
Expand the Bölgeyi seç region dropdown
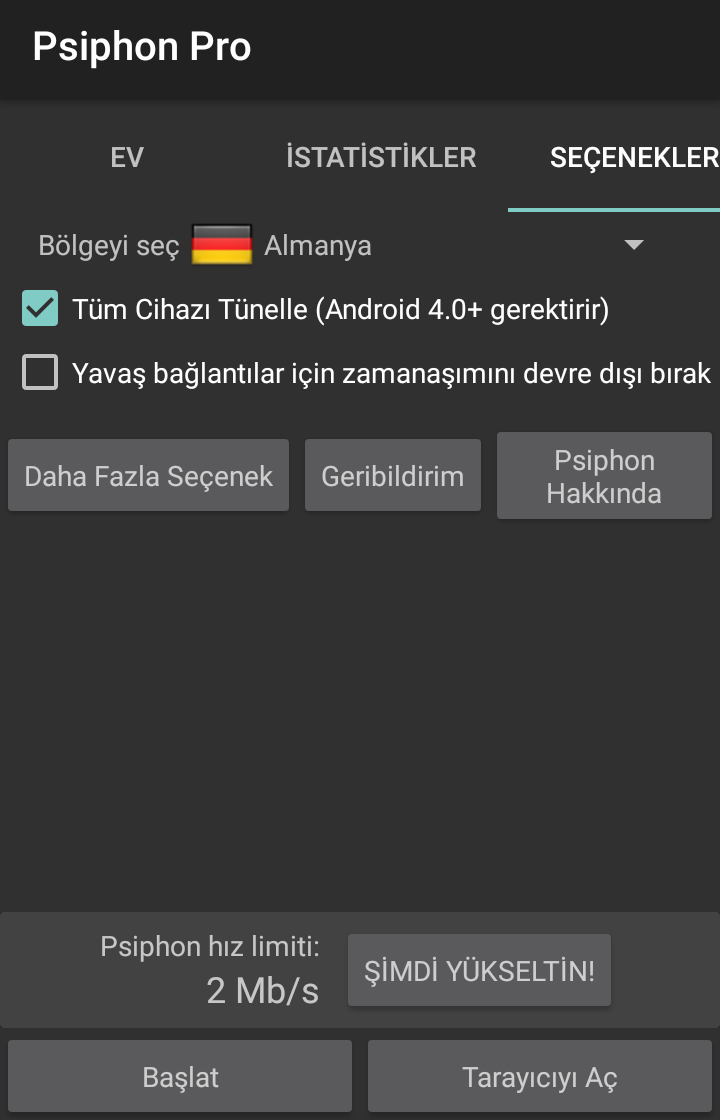pos(632,245)
